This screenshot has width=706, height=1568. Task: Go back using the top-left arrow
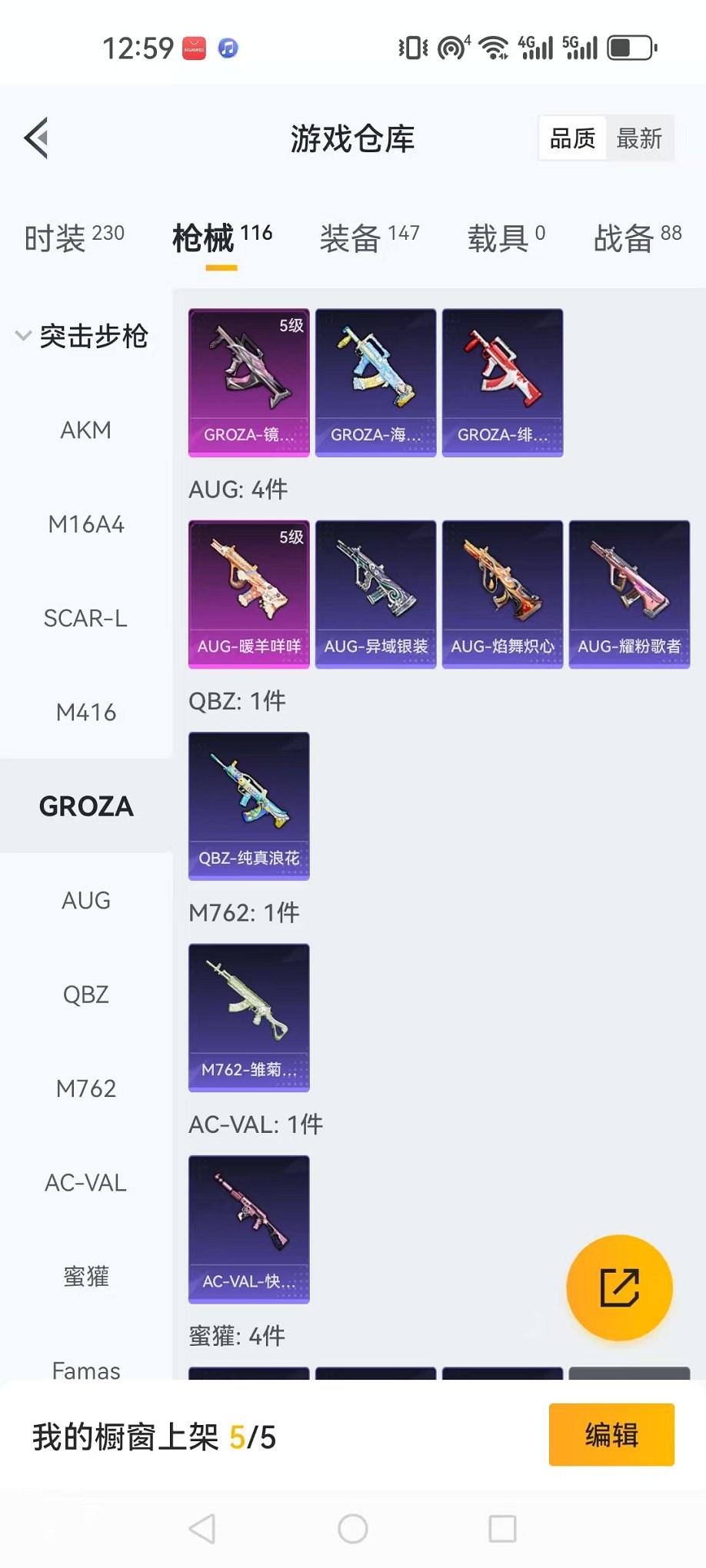point(37,138)
